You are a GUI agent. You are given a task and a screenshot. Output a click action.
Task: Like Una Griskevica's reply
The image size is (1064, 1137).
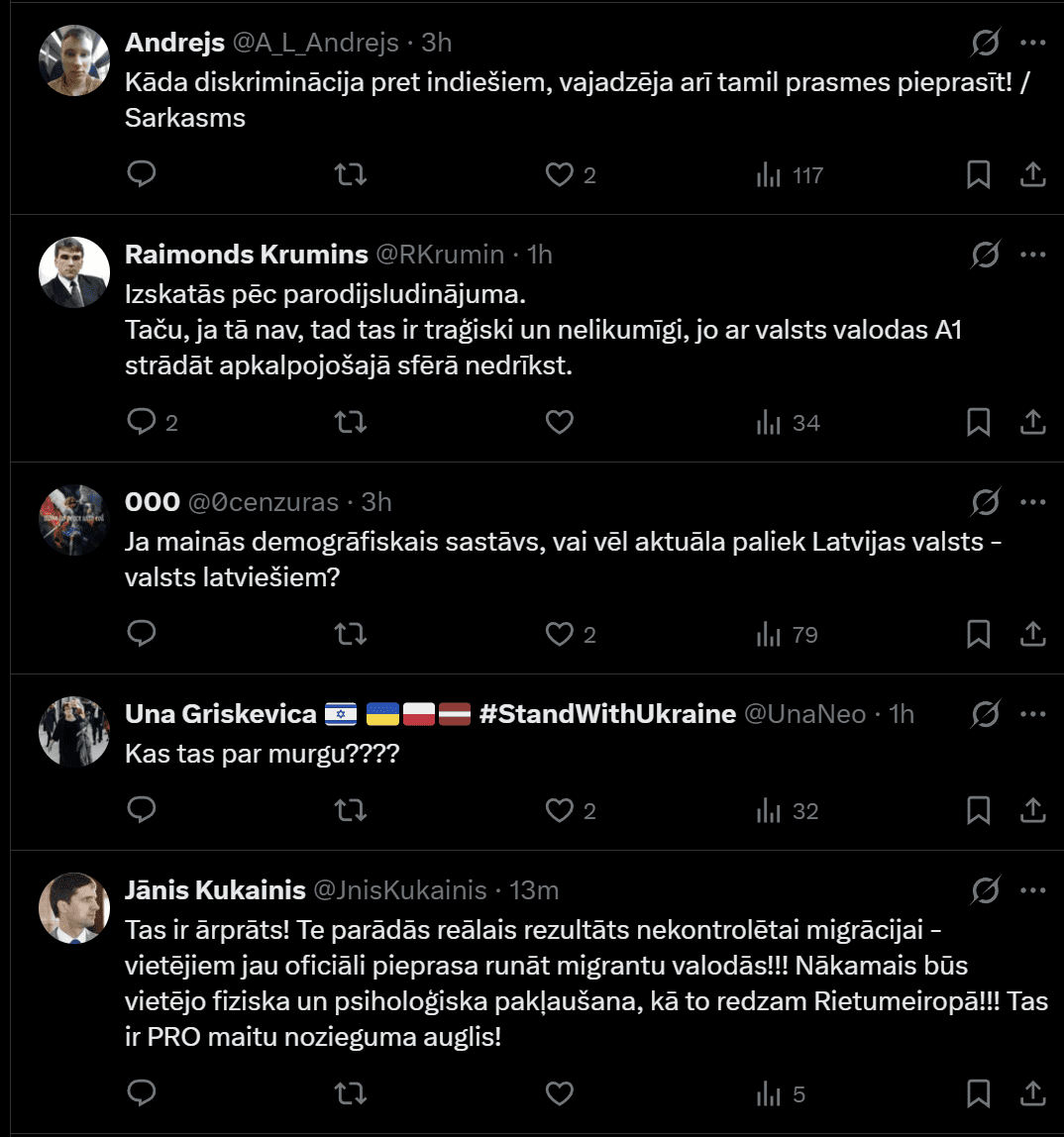click(x=560, y=811)
